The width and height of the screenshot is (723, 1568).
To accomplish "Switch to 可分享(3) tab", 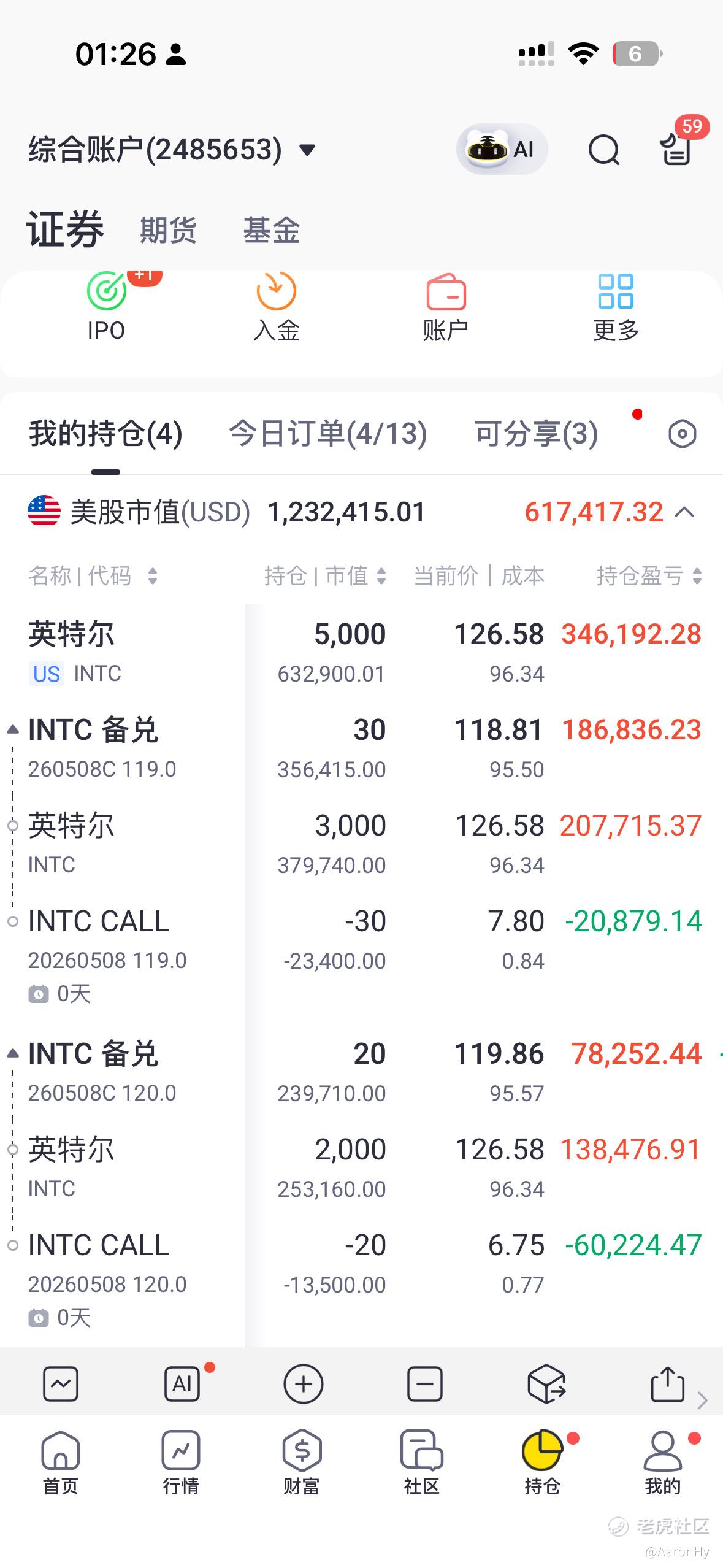I will pyautogui.click(x=536, y=434).
